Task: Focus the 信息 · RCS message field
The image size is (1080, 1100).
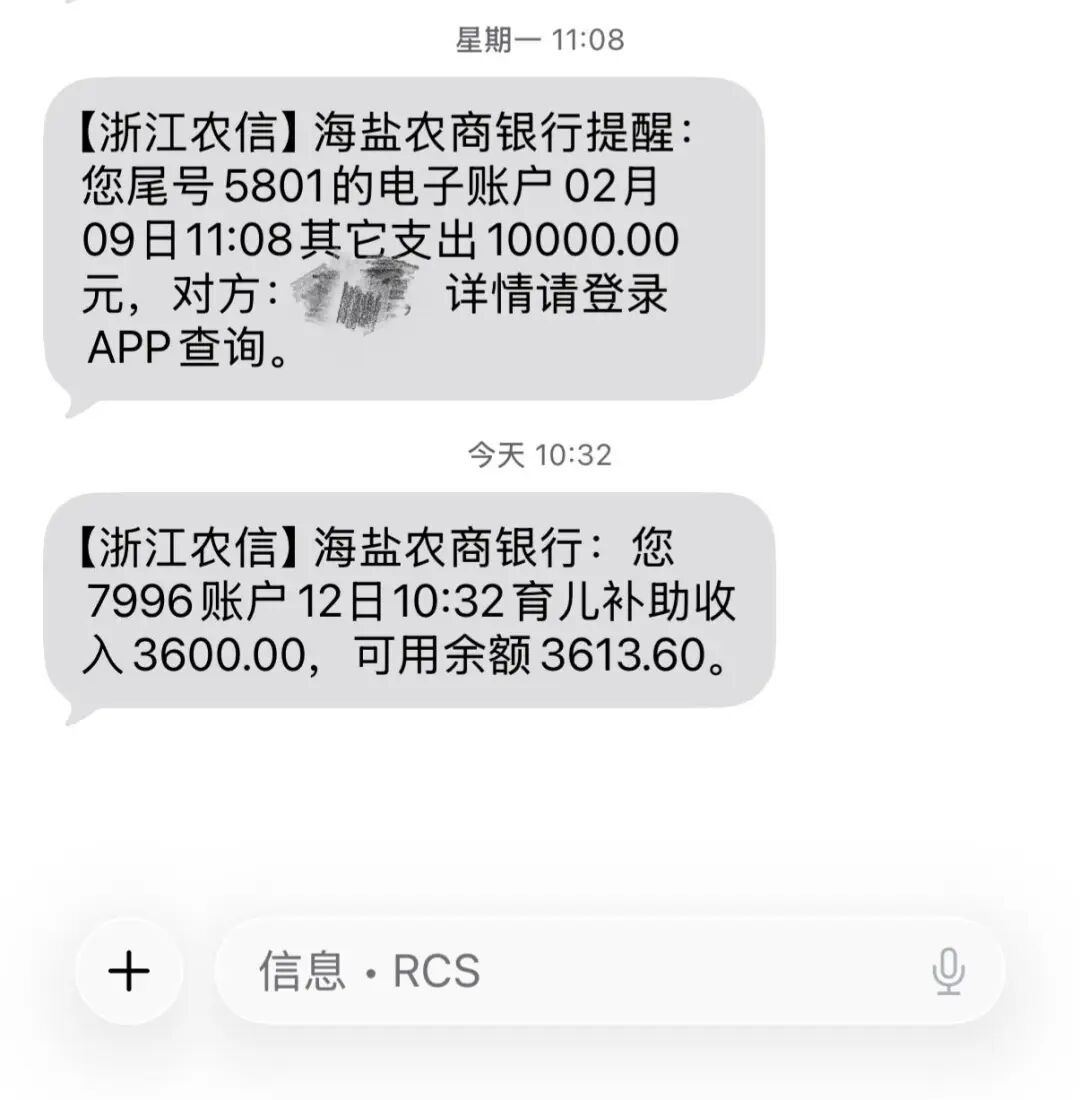Action: point(560,971)
